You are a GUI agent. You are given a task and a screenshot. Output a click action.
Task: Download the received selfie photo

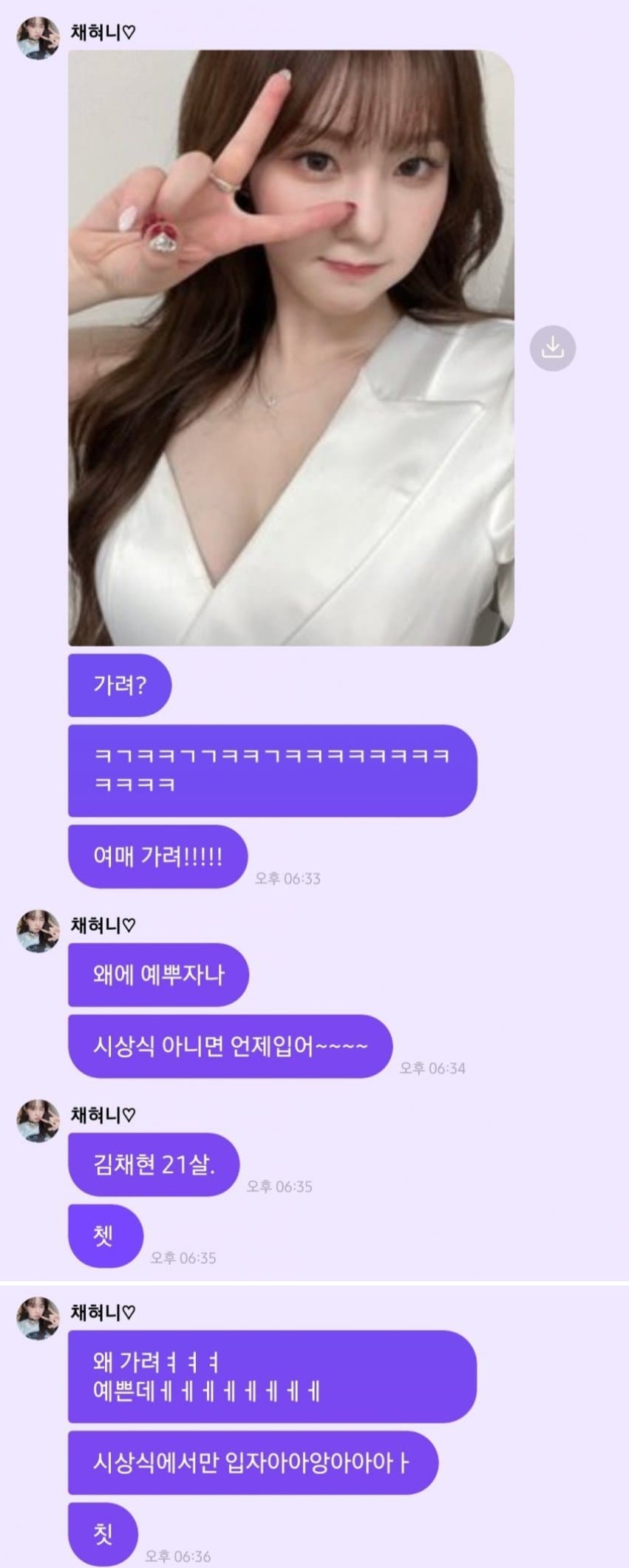(x=552, y=347)
